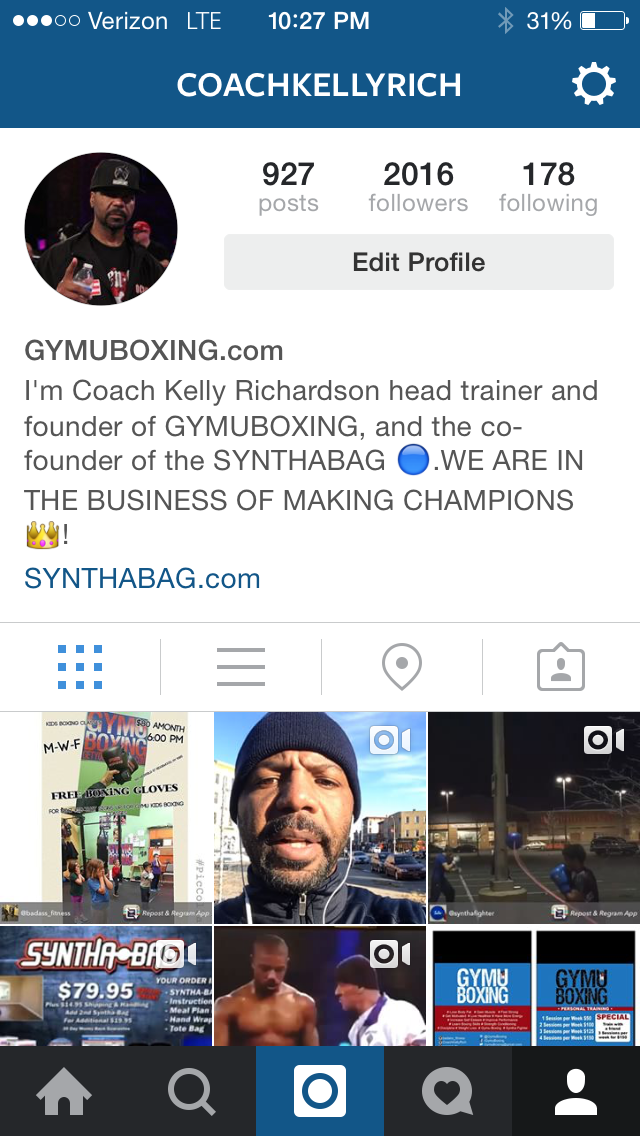Viewport: 640px width, 1136px height.
Task: Switch to grid view of posts
Action: (x=80, y=667)
